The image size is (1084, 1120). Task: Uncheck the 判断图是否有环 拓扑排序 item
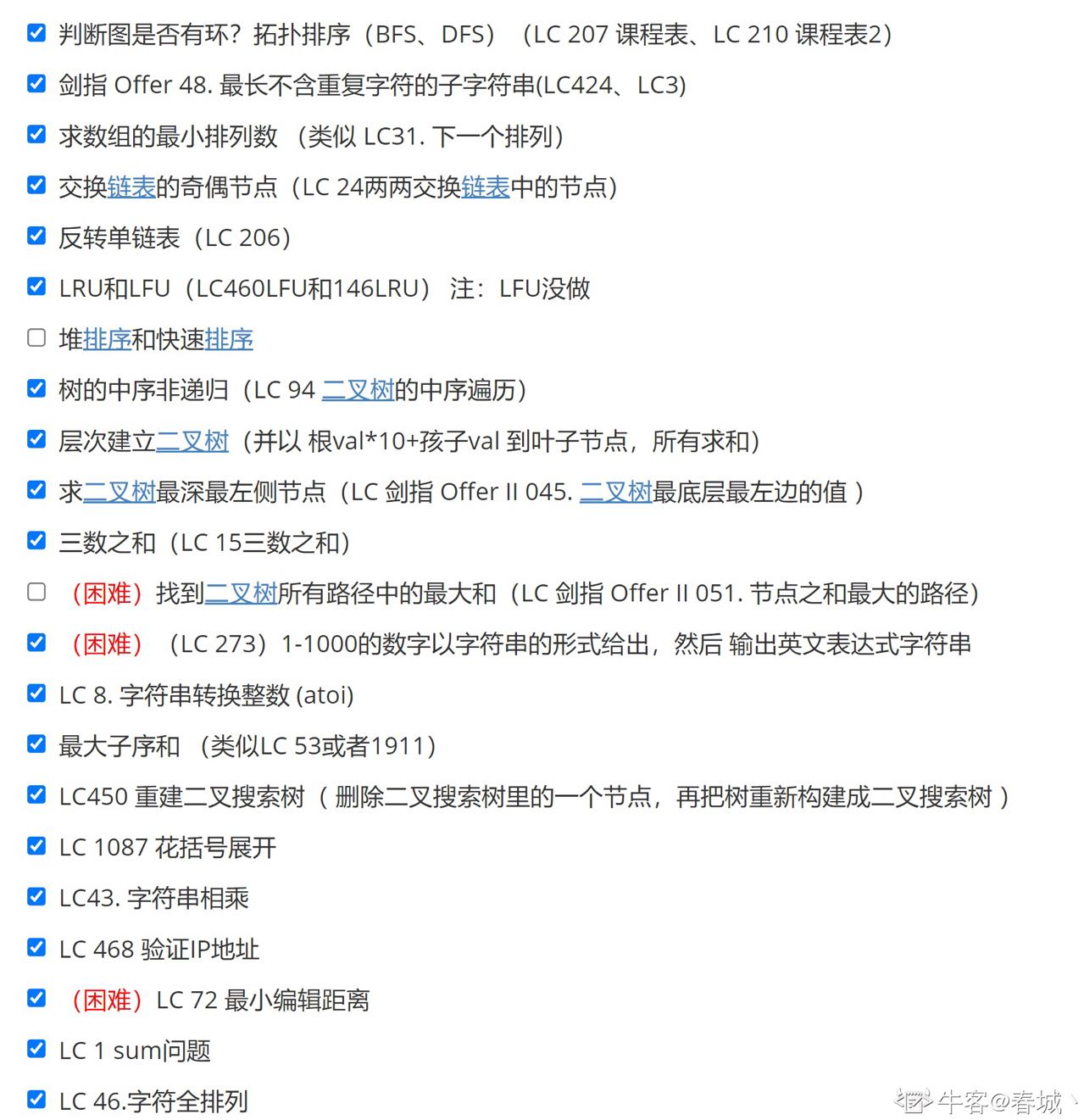(36, 33)
